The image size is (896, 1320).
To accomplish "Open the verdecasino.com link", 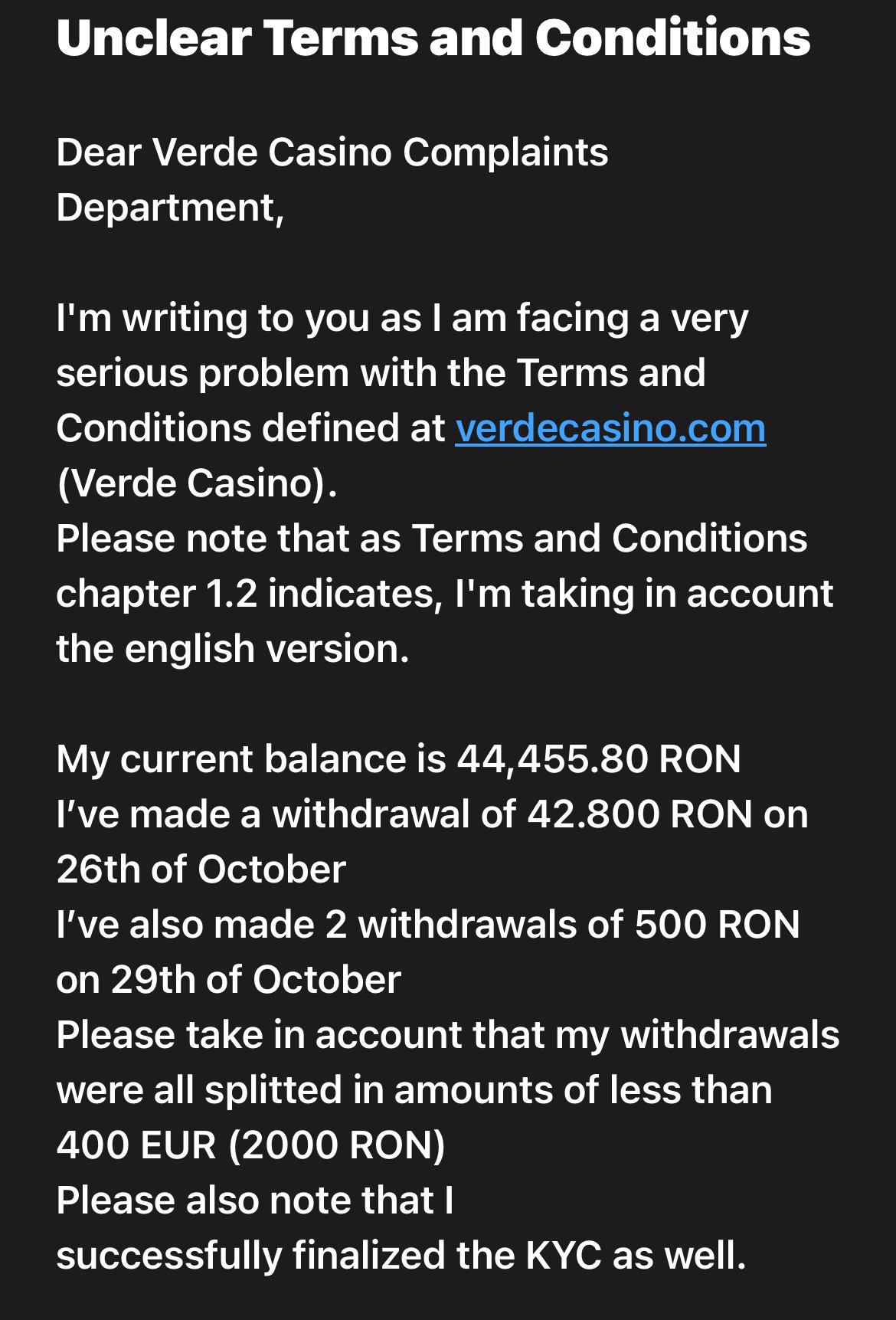I will [610, 428].
